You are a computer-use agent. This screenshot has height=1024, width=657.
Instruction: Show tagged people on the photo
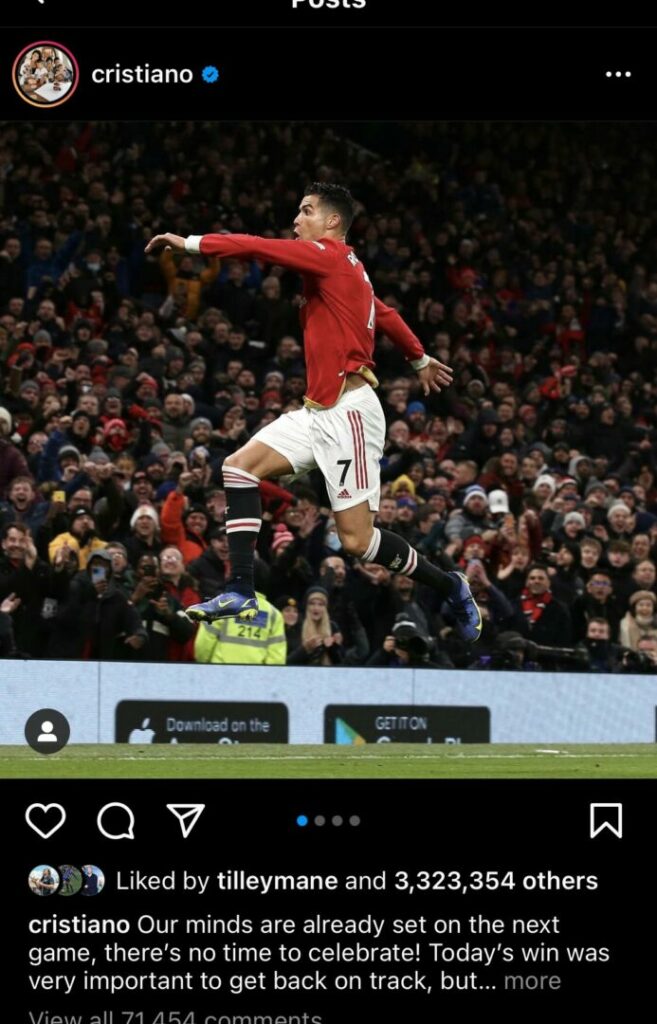point(47,731)
